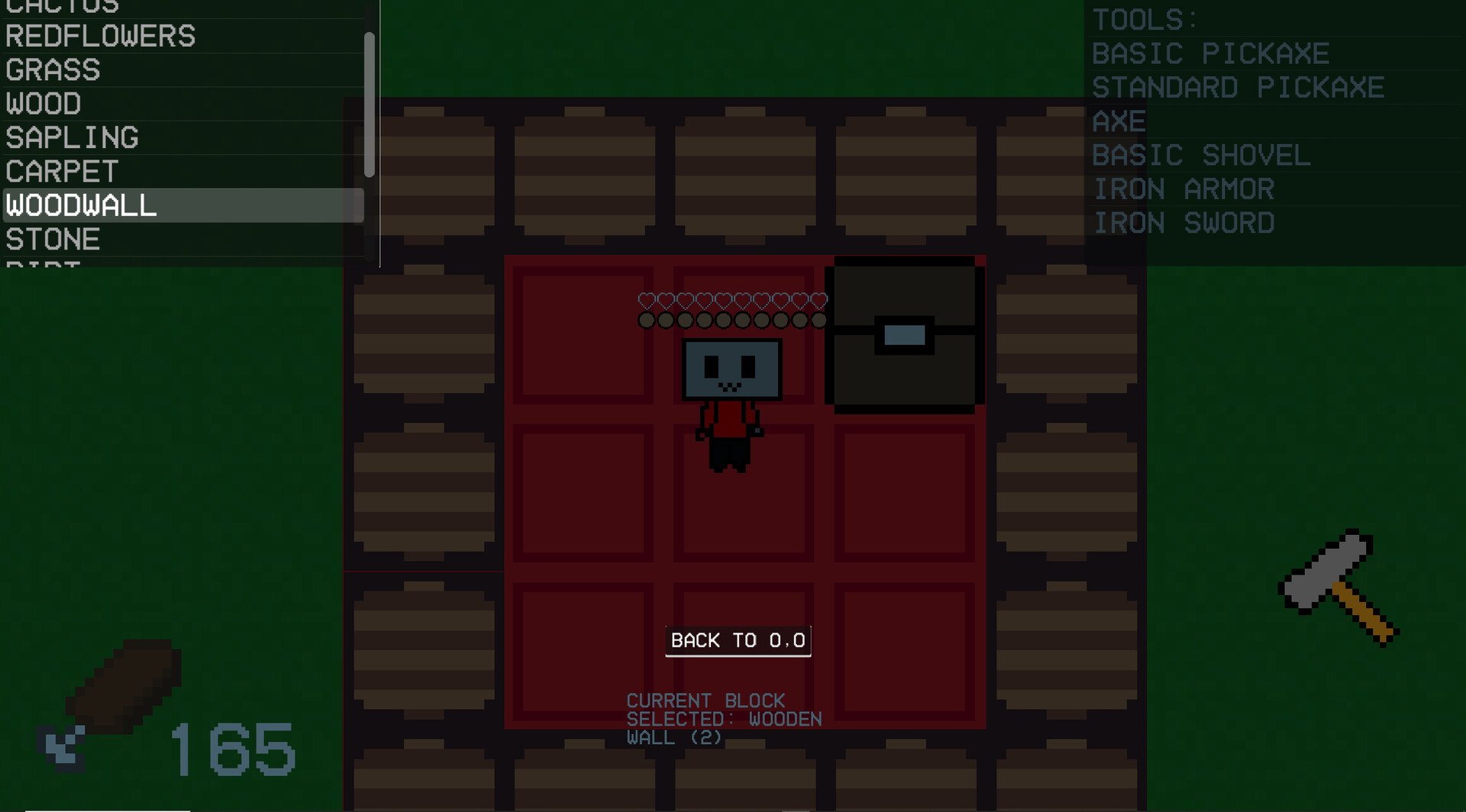This screenshot has width=1466, height=812.
Task: Select REDFLOWERS in the block list
Action: (101, 37)
